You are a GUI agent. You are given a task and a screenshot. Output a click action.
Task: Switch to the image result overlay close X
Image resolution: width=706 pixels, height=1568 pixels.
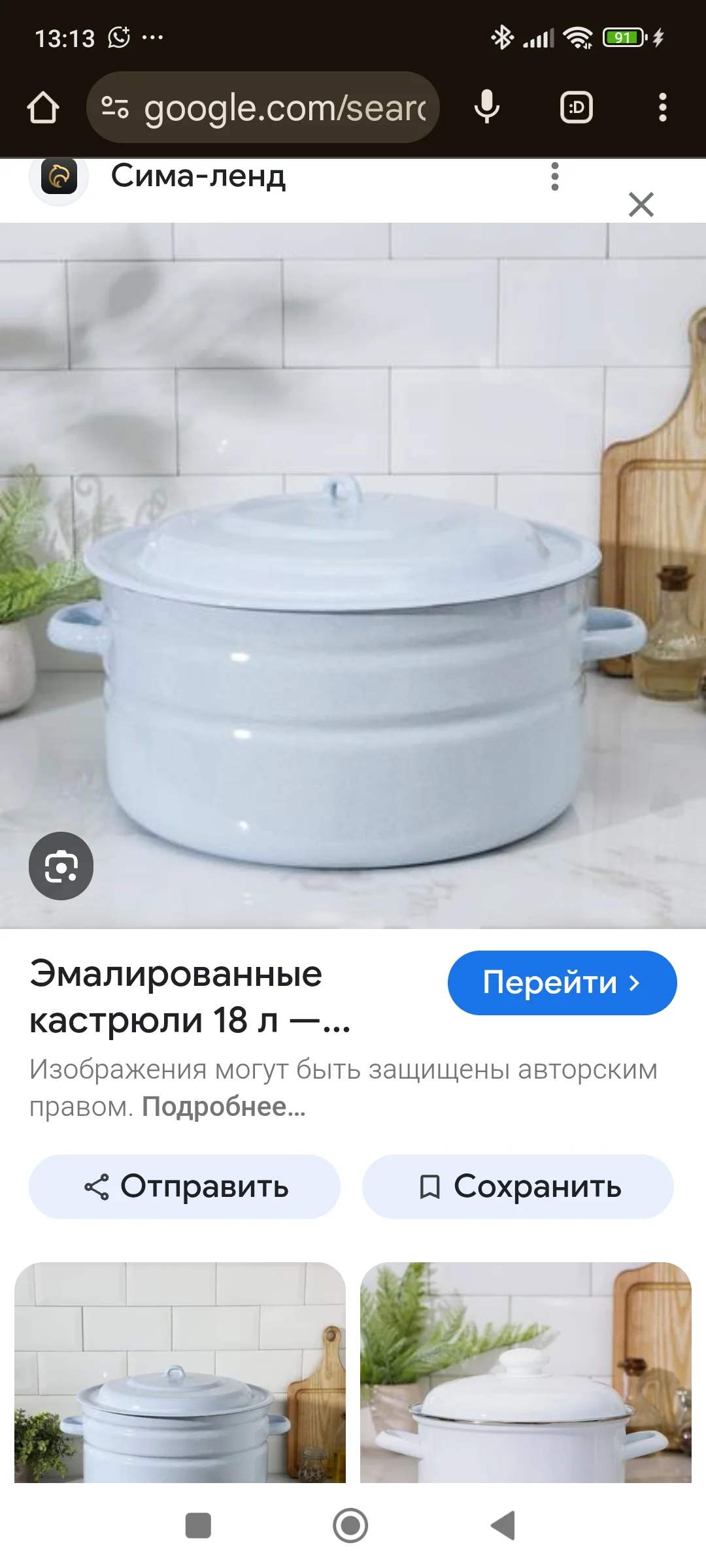[641, 204]
